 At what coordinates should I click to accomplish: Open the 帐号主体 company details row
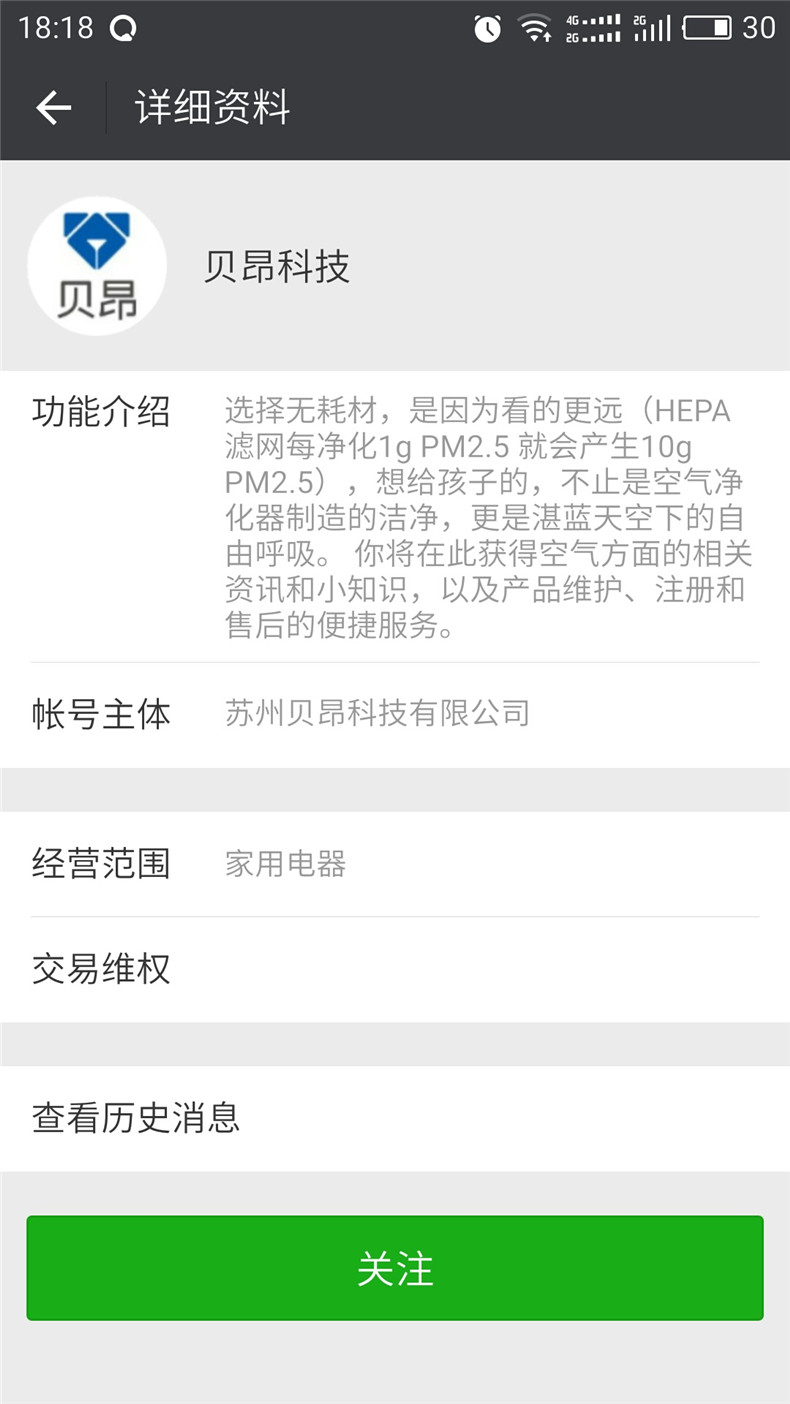[x=395, y=714]
